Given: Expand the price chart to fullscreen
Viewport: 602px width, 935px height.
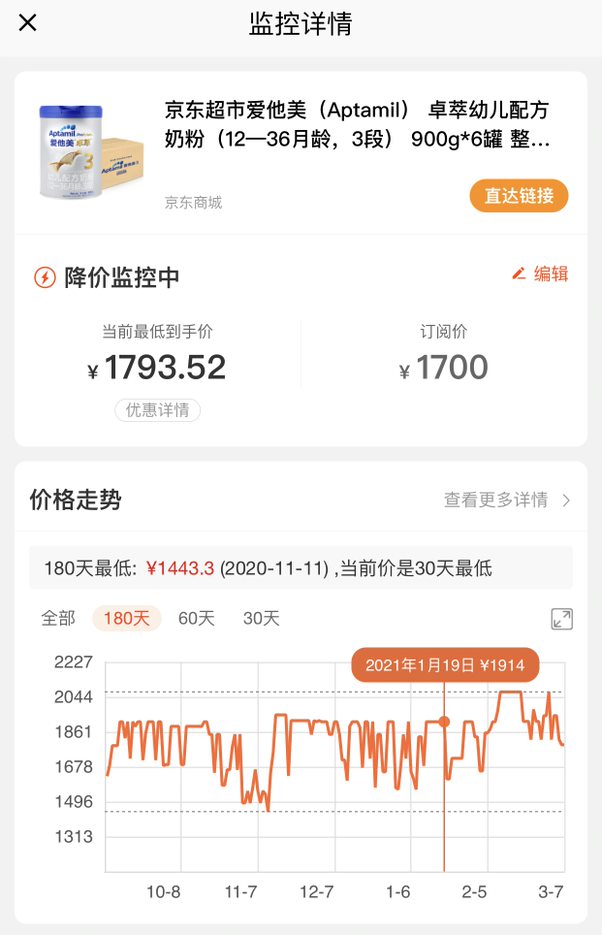Looking at the screenshot, I should (x=562, y=619).
